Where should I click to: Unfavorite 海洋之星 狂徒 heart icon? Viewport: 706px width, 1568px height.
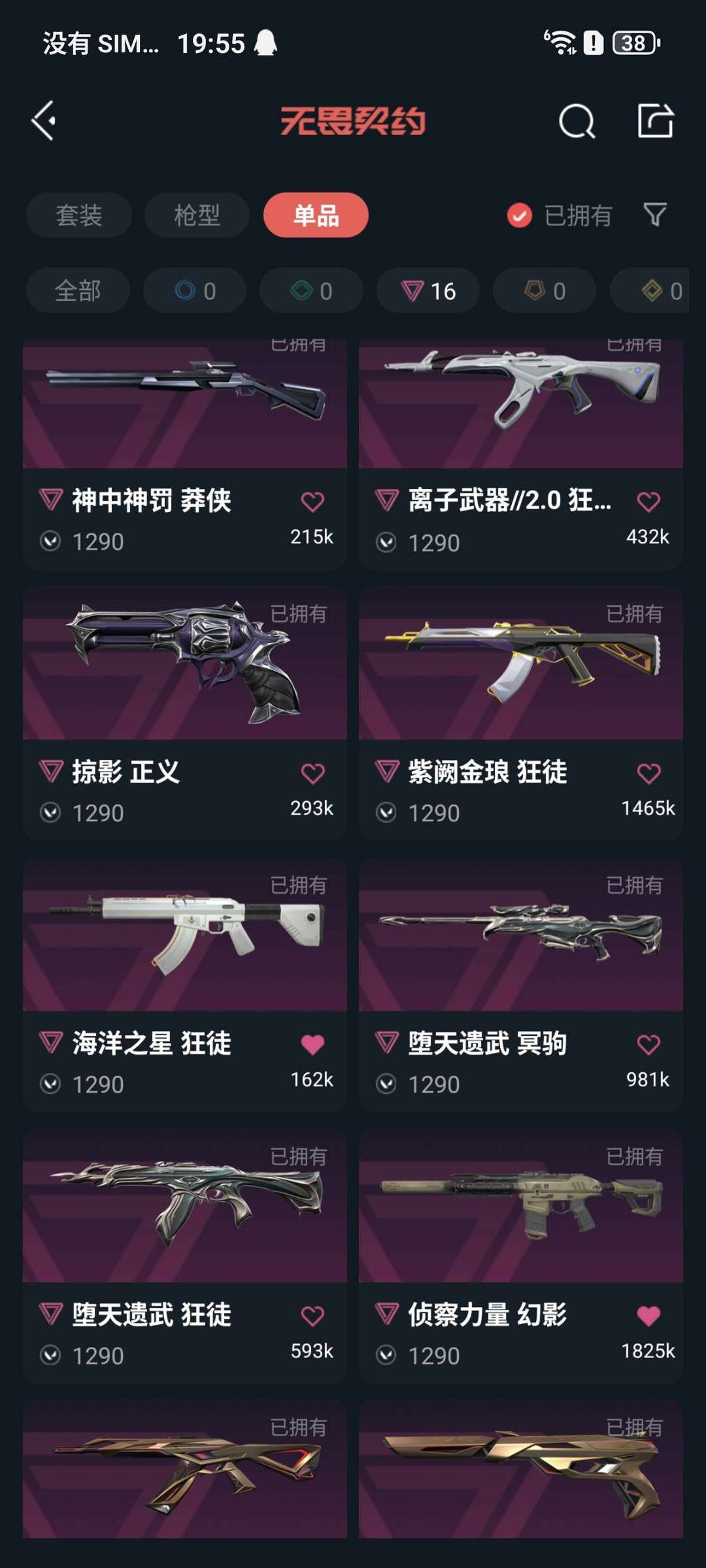(312, 1044)
